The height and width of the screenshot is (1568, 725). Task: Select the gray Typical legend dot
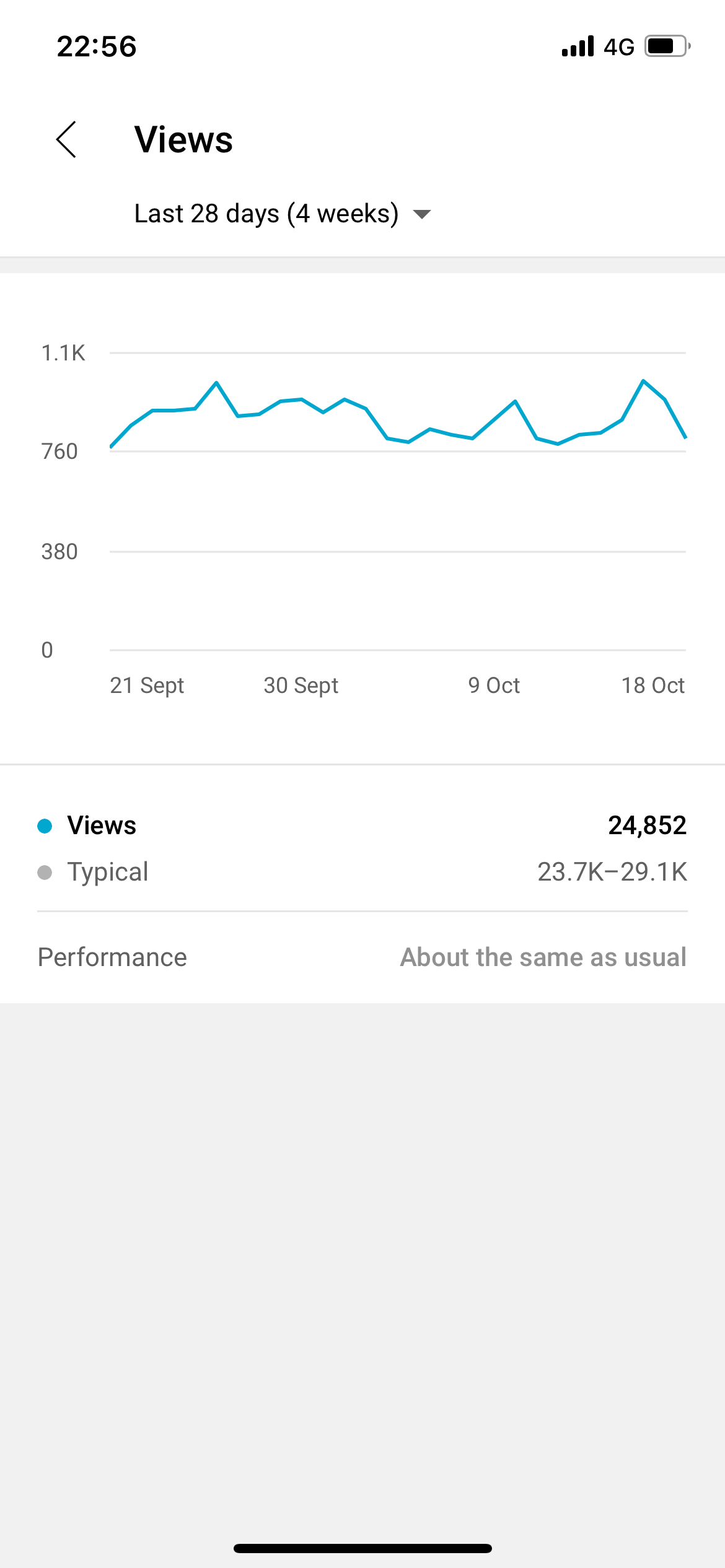(44, 872)
